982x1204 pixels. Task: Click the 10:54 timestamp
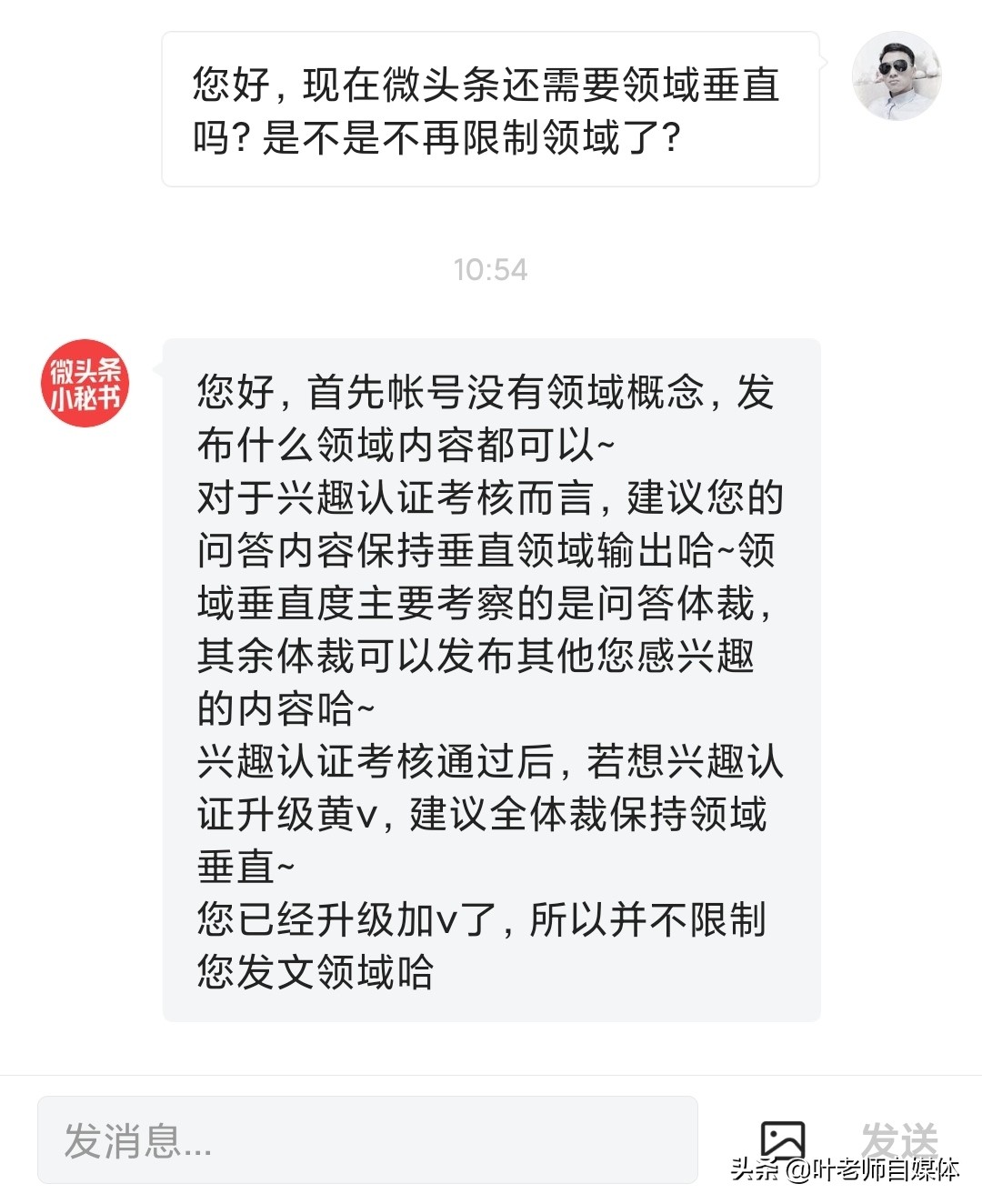pyautogui.click(x=491, y=268)
